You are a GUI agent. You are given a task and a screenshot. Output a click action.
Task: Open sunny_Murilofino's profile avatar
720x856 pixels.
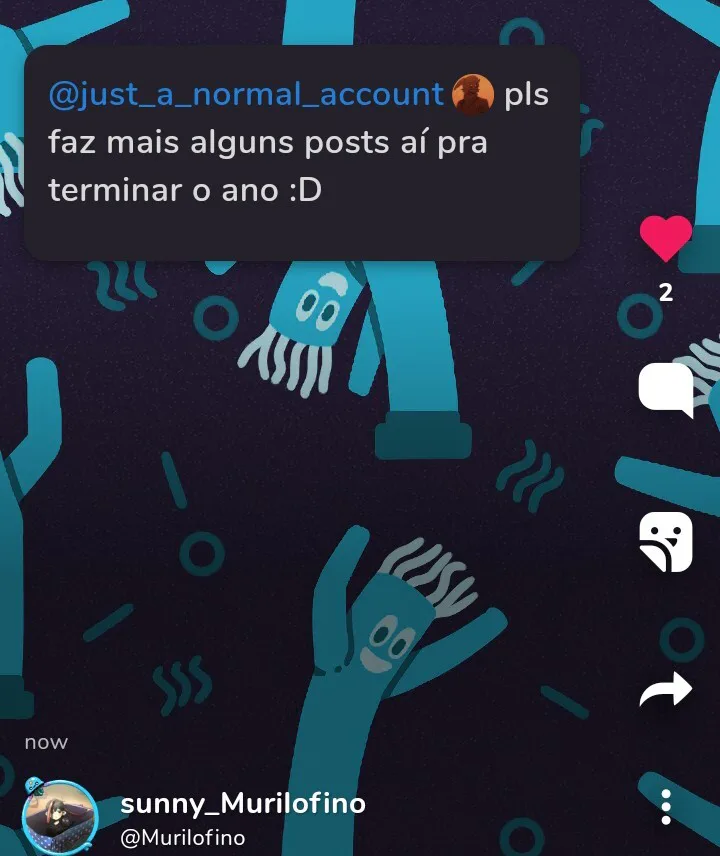[x=59, y=816]
